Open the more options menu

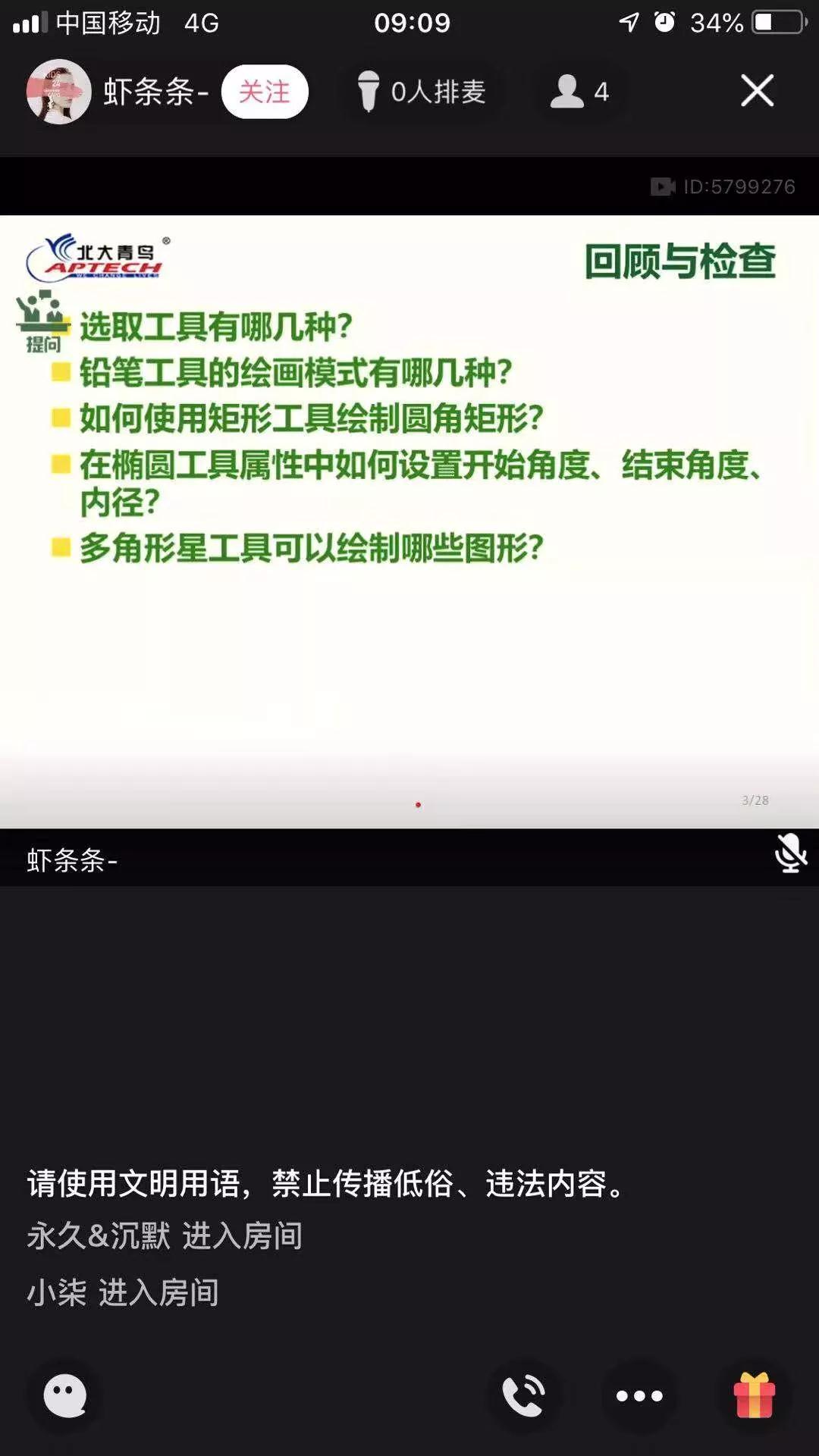coord(639,1395)
